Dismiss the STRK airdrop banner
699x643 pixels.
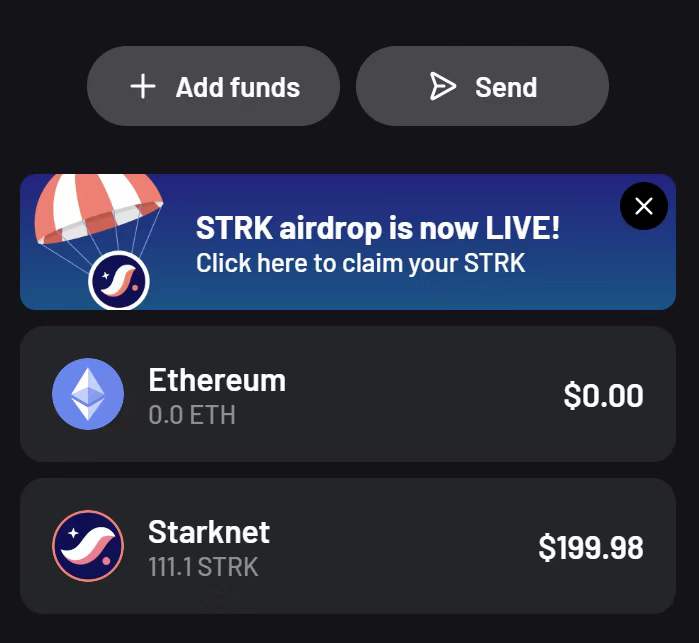643,206
